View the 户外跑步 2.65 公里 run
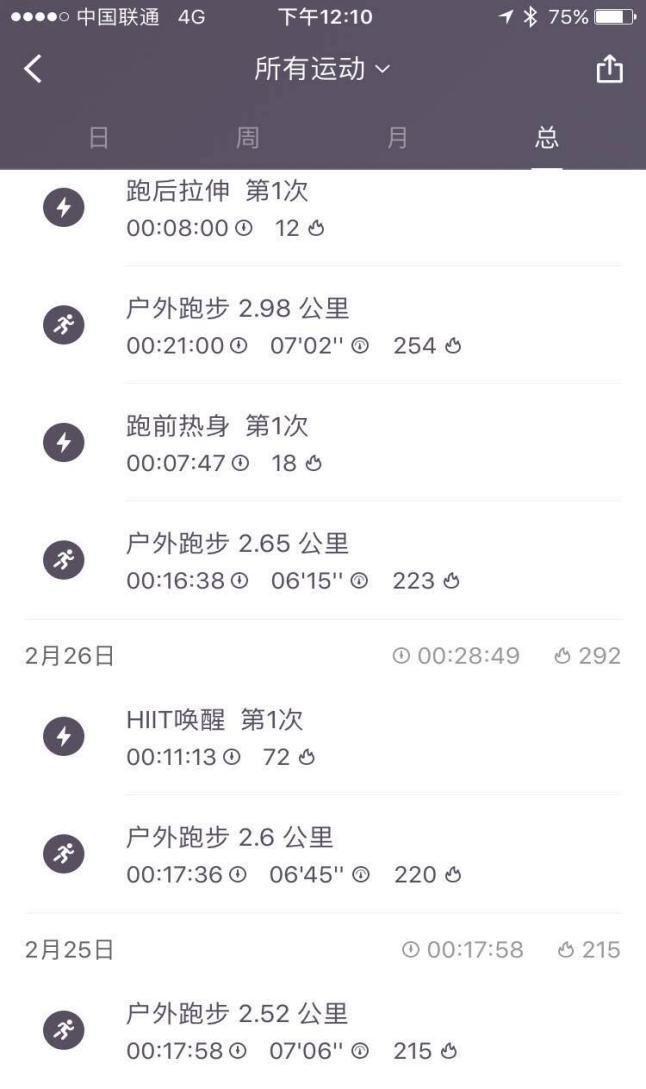This screenshot has height=1089, width=646. pyautogui.click(x=323, y=560)
